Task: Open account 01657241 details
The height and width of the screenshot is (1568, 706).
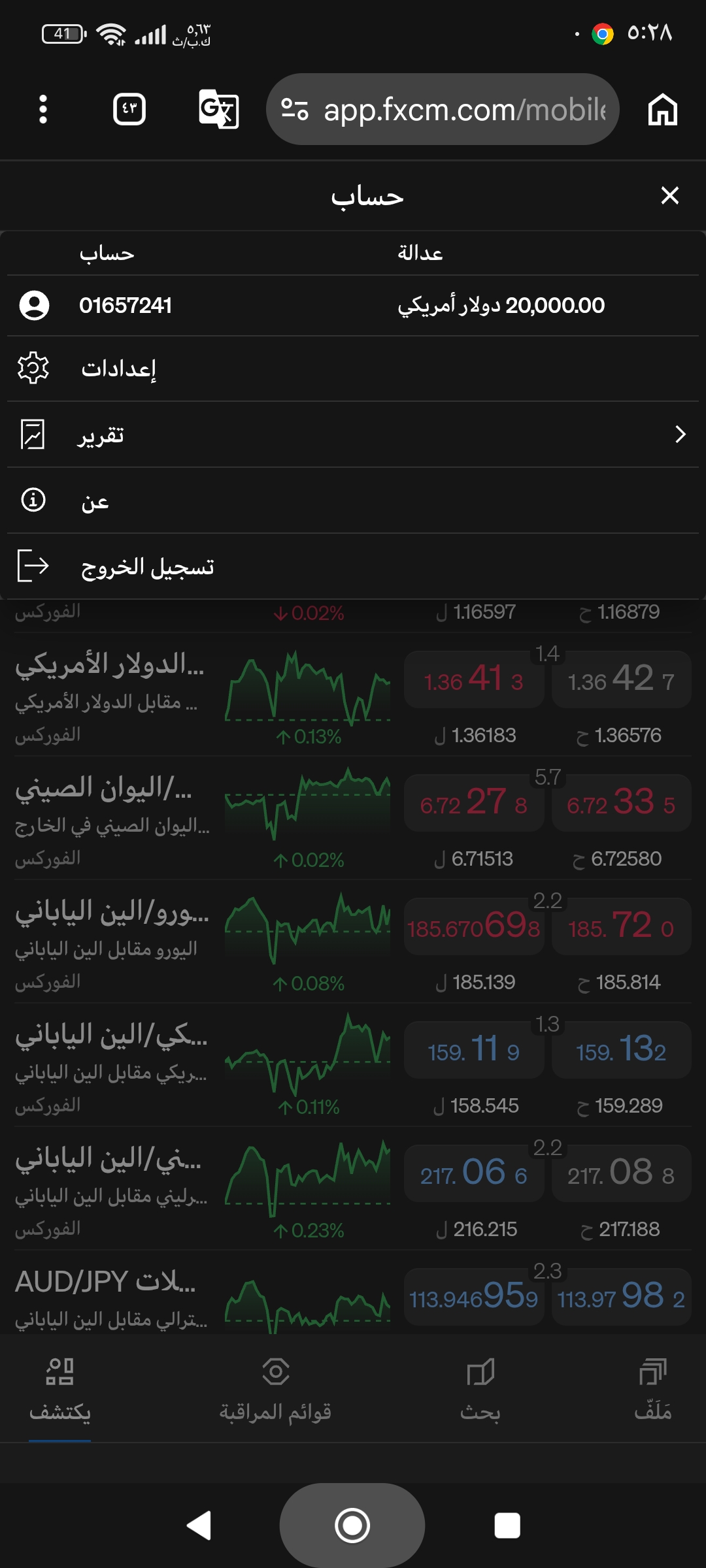Action: (353, 306)
